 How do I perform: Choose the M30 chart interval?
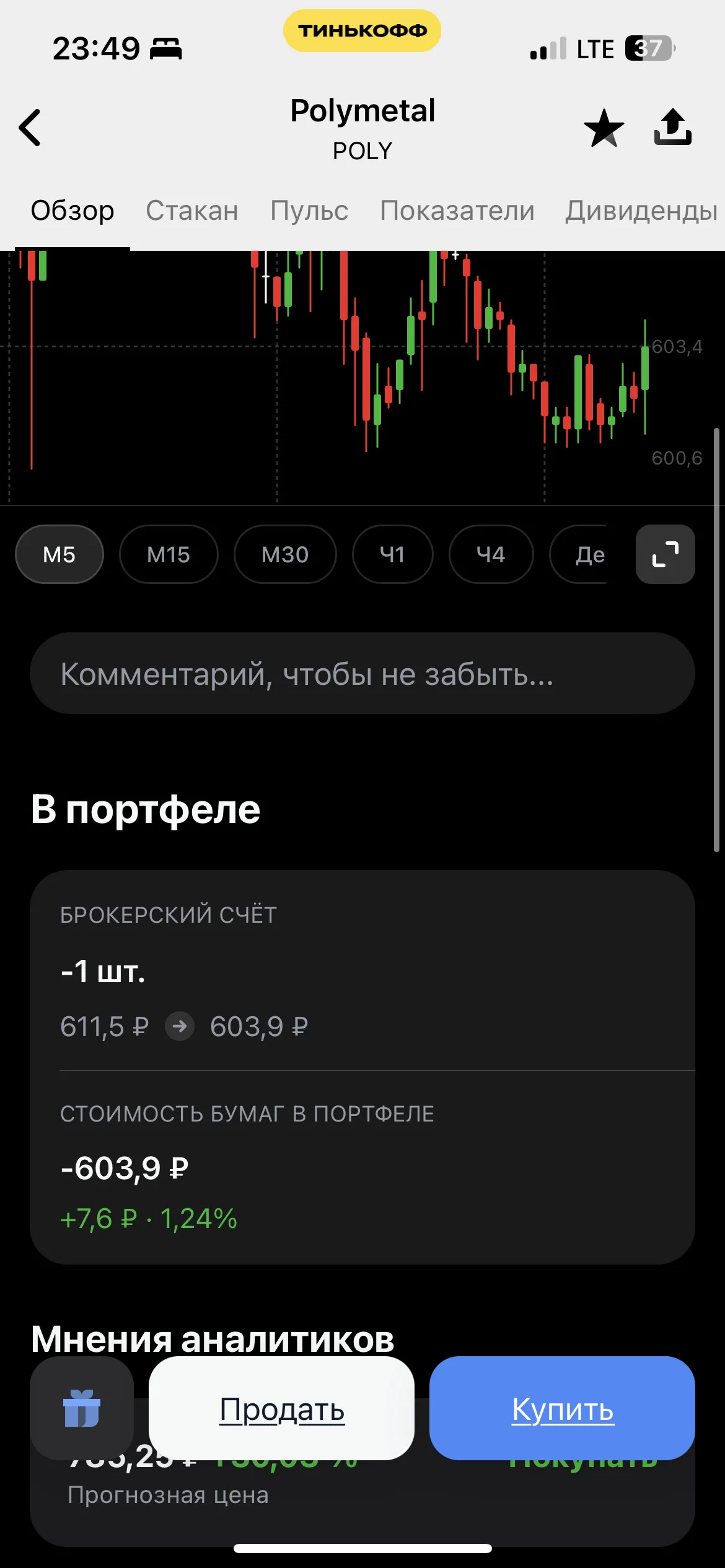pos(285,554)
